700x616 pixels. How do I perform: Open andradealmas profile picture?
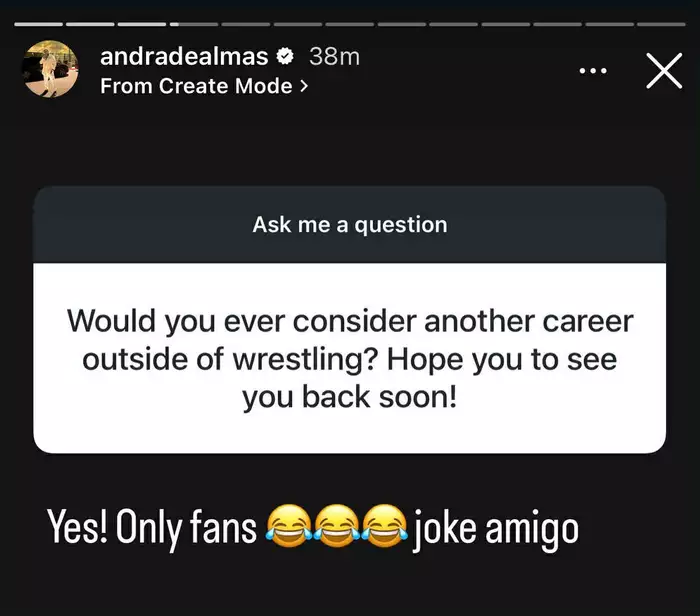[x=50, y=70]
